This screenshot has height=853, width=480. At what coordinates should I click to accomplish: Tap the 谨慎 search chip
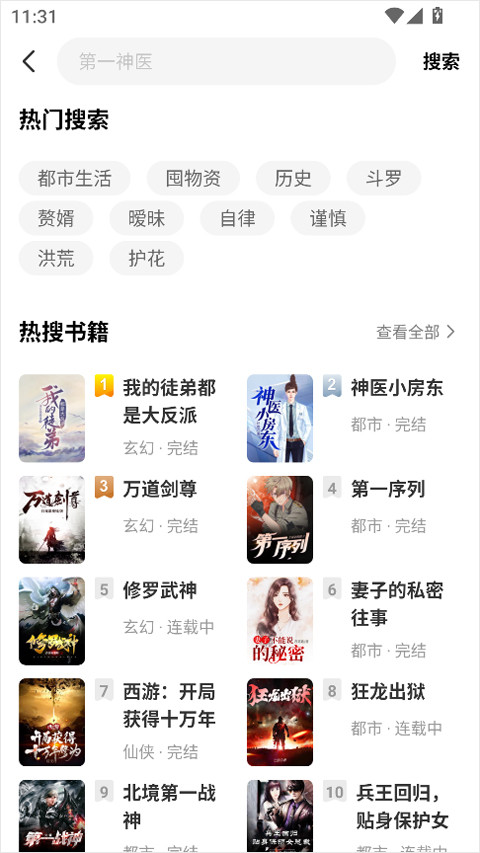point(328,218)
